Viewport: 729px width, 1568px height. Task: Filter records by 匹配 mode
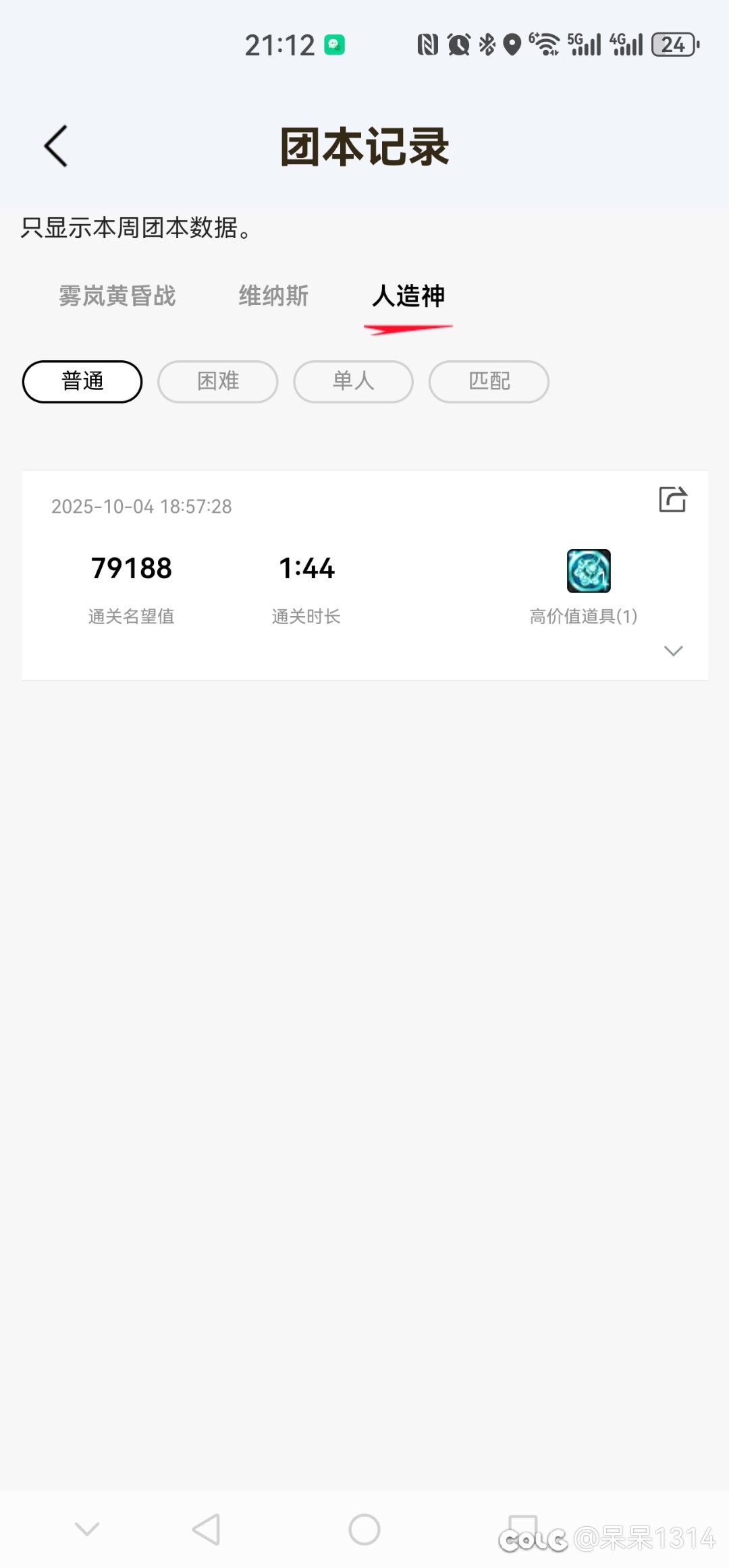[x=489, y=381]
